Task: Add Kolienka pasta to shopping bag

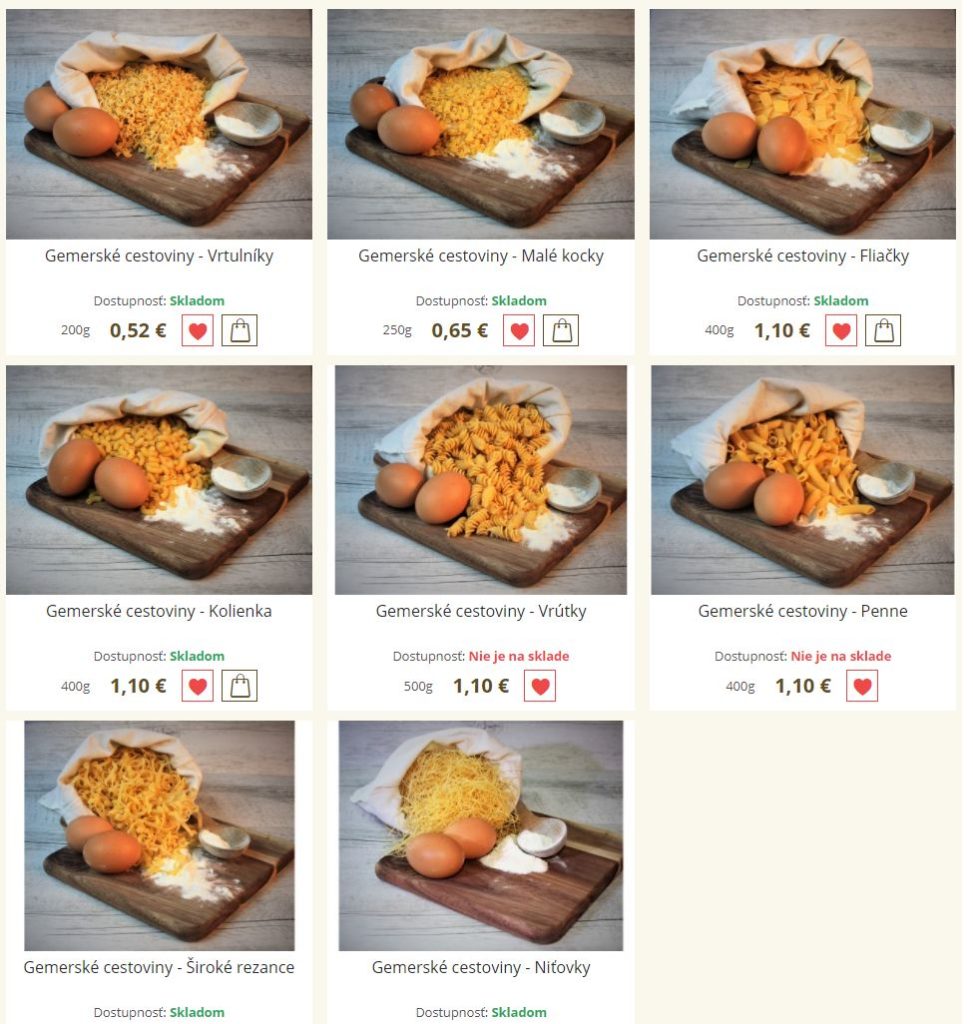Action: (x=240, y=686)
